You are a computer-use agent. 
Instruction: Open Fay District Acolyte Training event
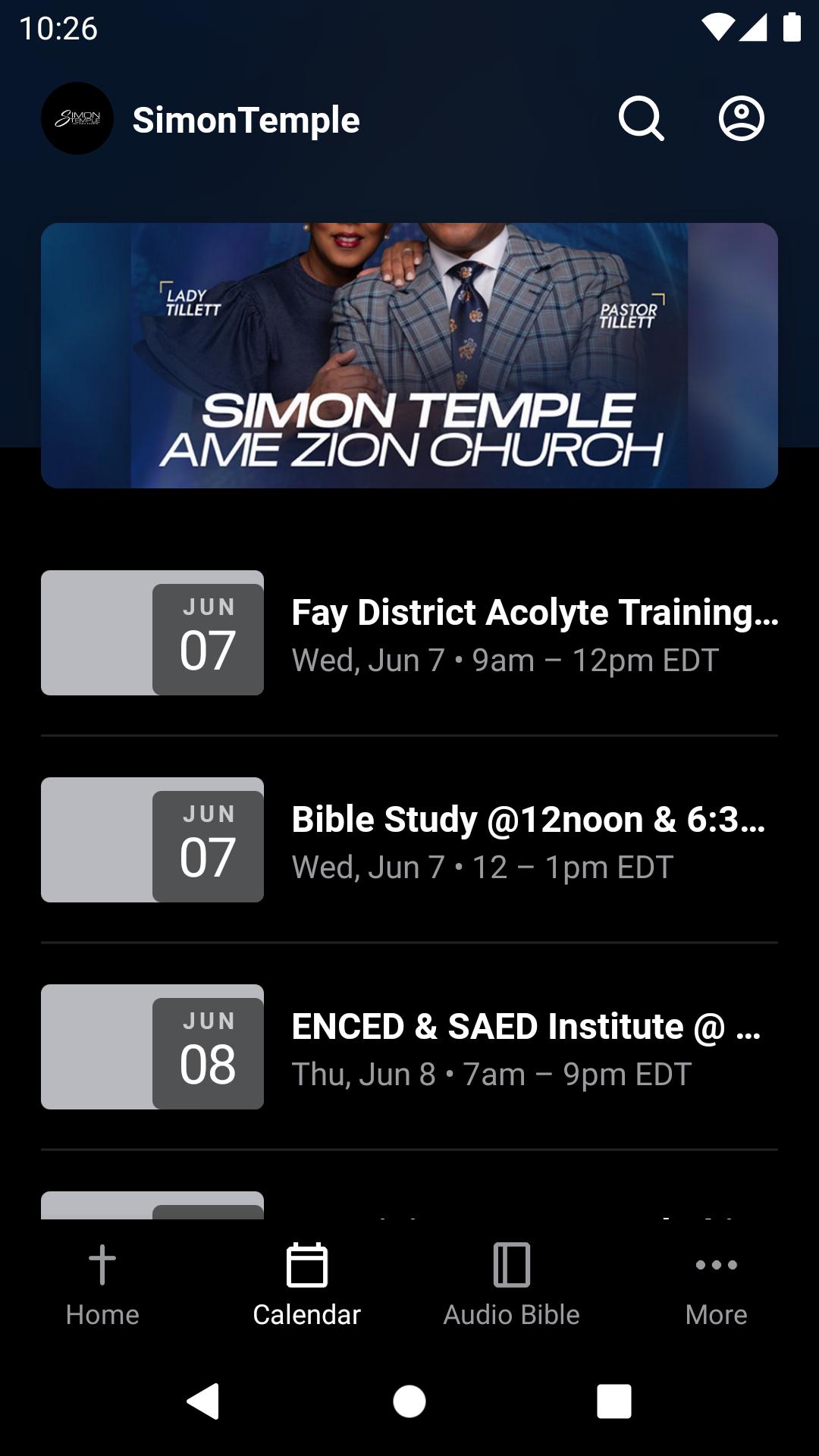409,633
